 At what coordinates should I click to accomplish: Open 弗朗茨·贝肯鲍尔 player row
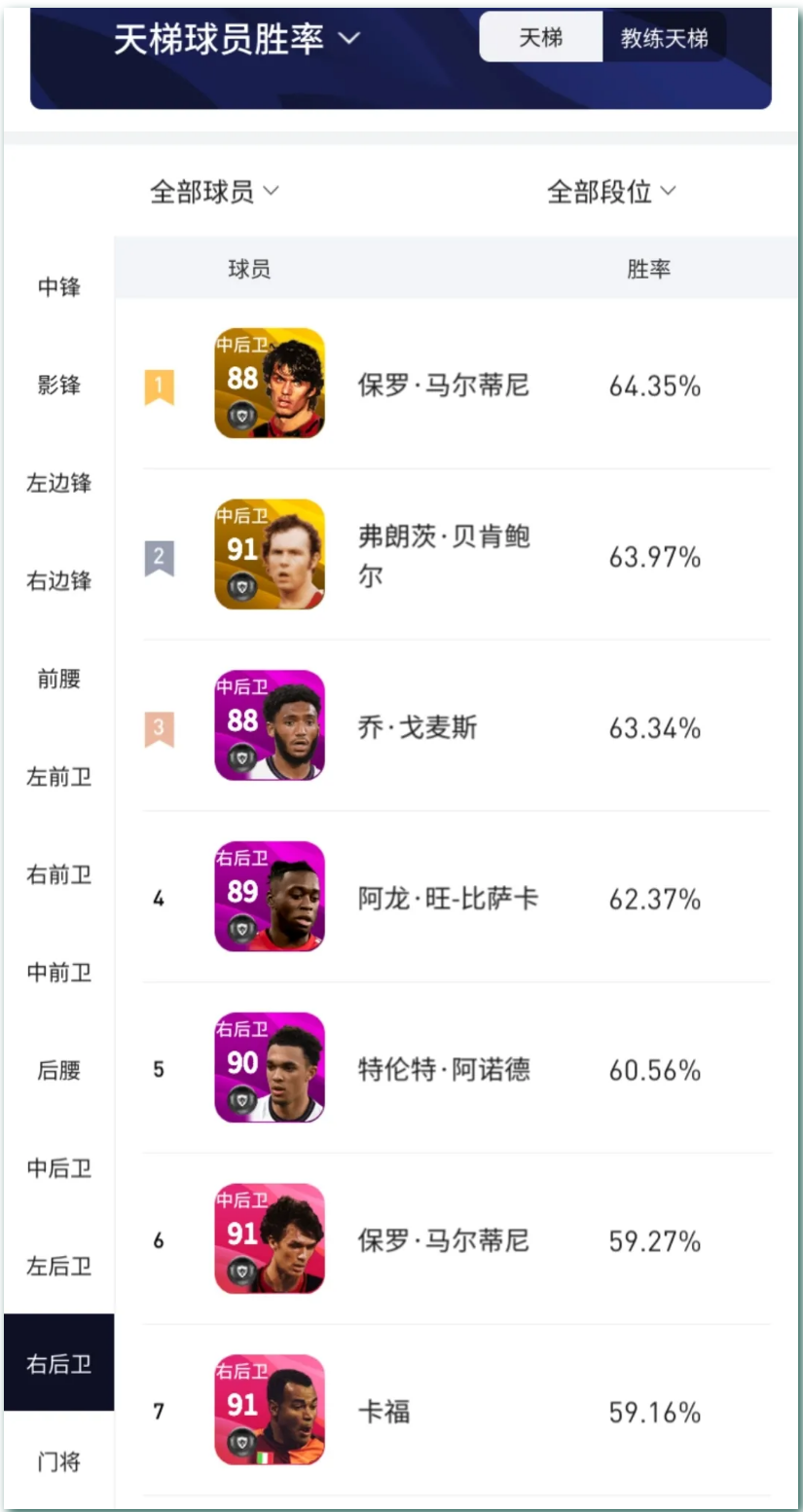pos(456,554)
